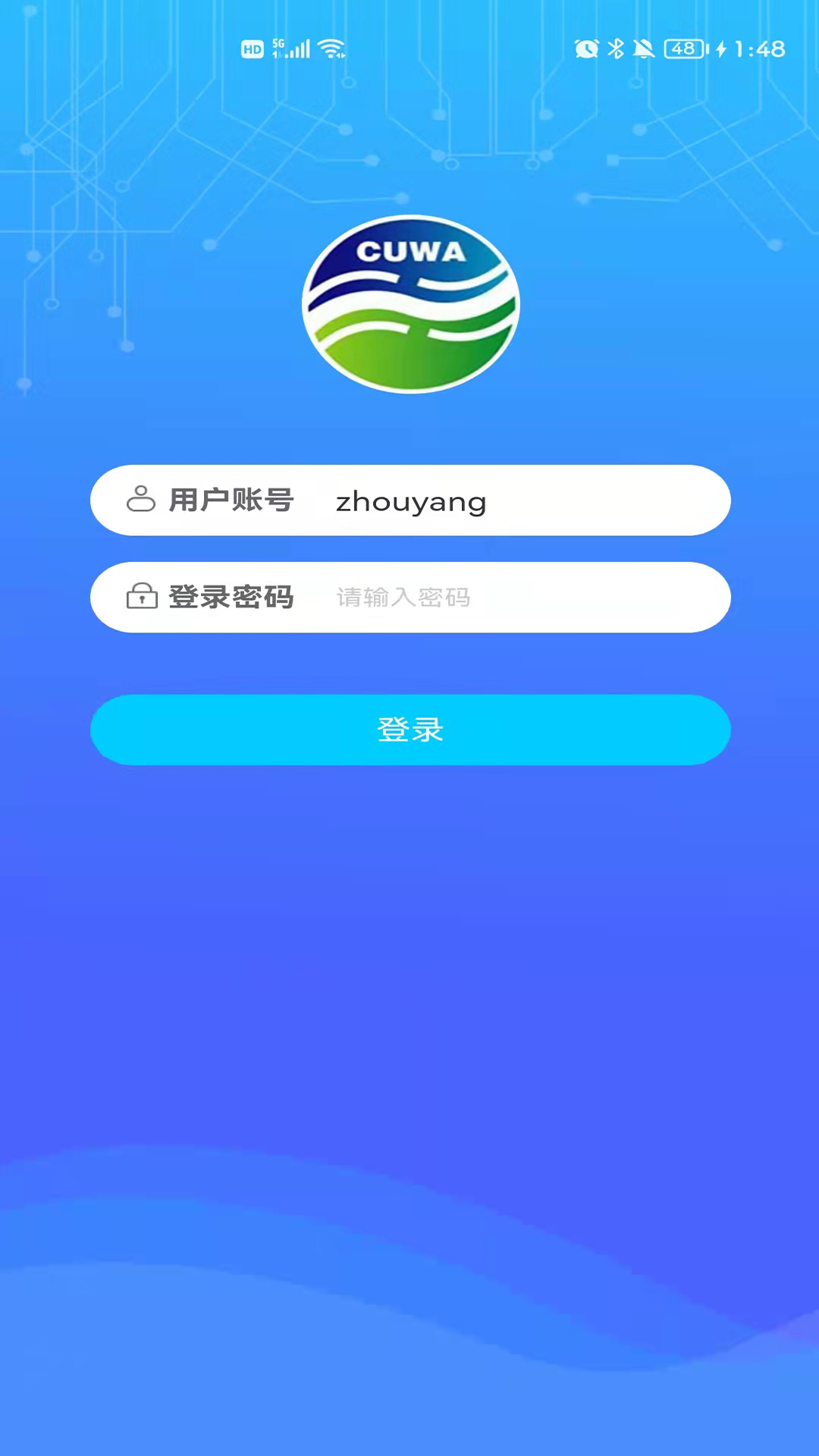The image size is (819, 1456).
Task: Click the muted notifications bell icon
Action: (x=644, y=49)
